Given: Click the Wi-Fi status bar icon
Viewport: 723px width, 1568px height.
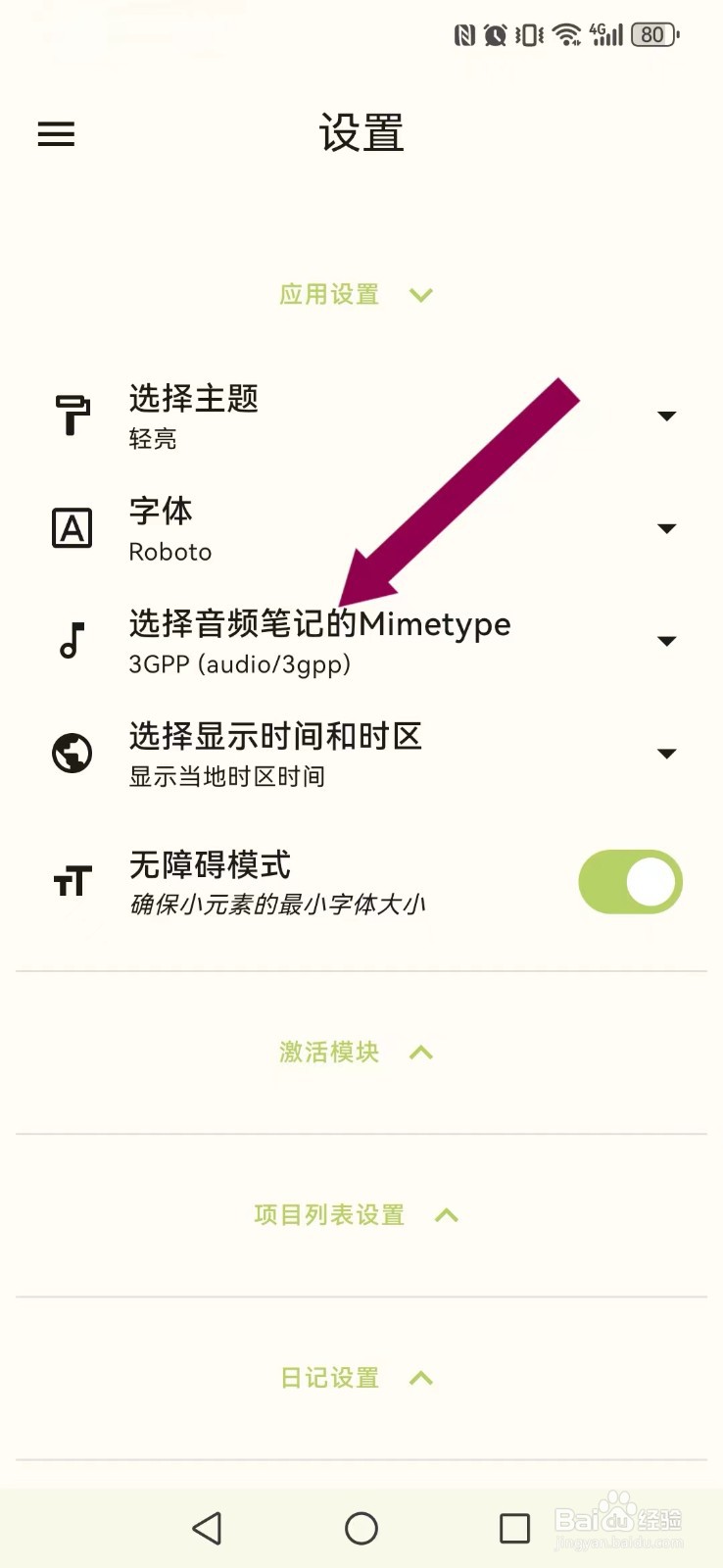Looking at the screenshot, I should (x=566, y=33).
